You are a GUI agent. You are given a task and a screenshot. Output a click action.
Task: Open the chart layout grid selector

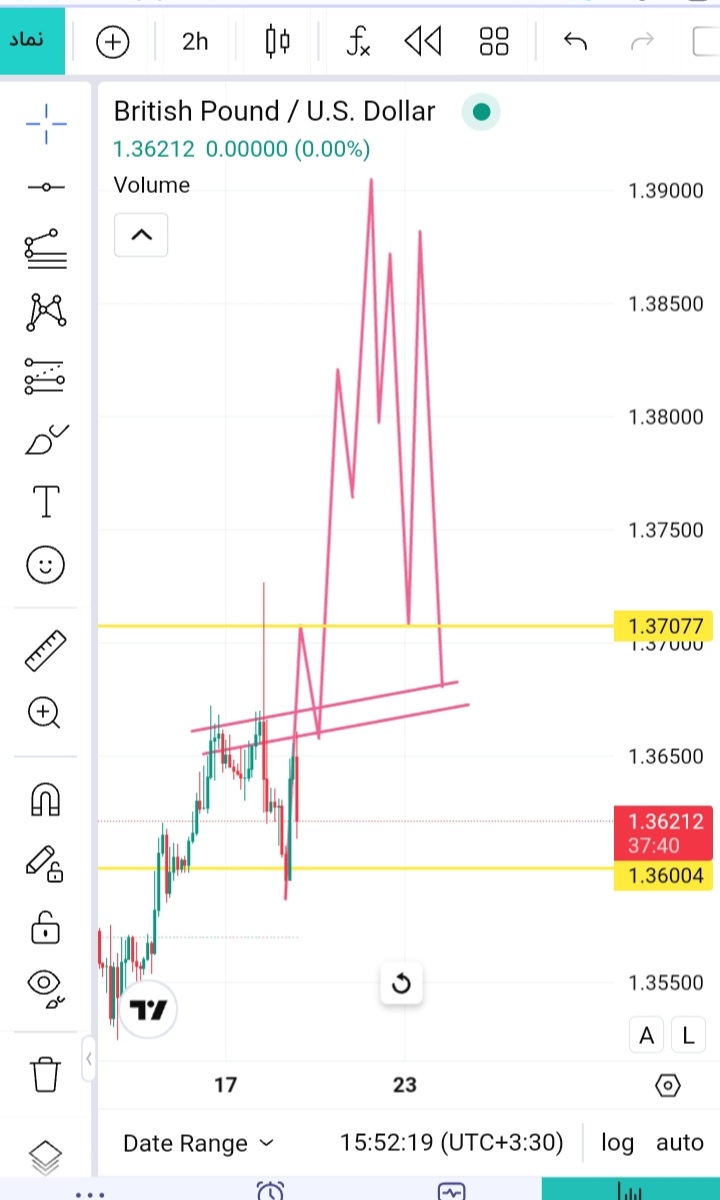tap(494, 42)
